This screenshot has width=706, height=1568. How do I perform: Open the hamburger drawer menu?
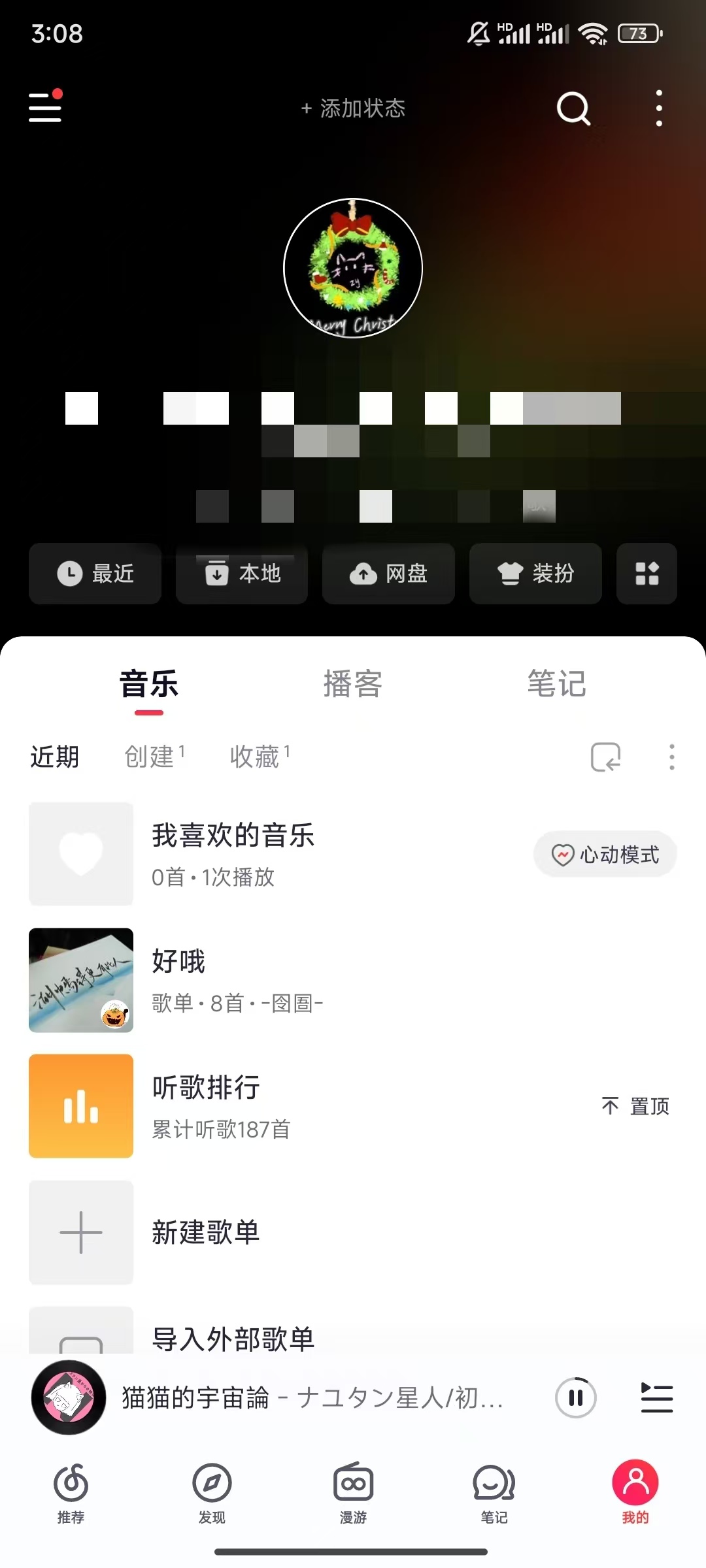pos(45,107)
